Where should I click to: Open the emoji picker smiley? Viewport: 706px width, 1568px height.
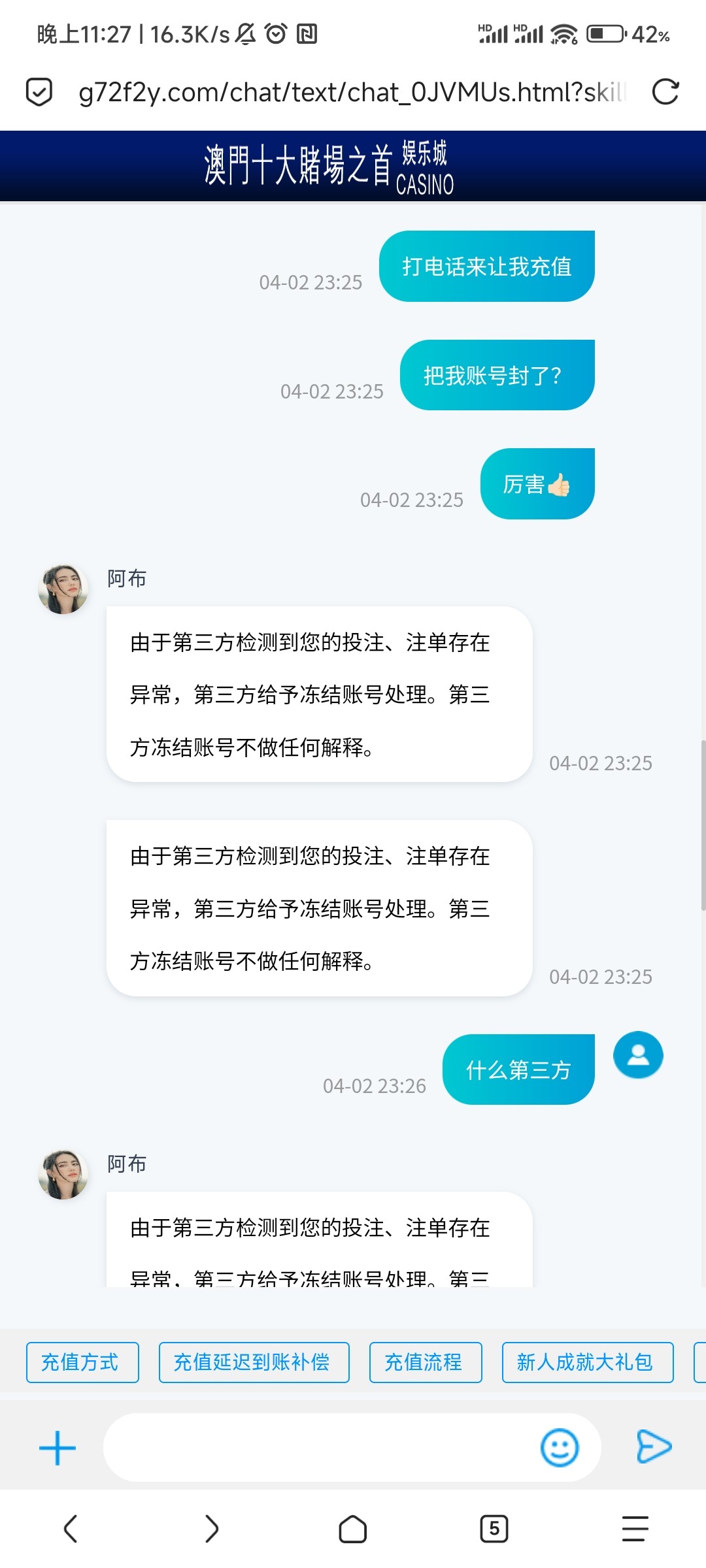pyautogui.click(x=560, y=1448)
